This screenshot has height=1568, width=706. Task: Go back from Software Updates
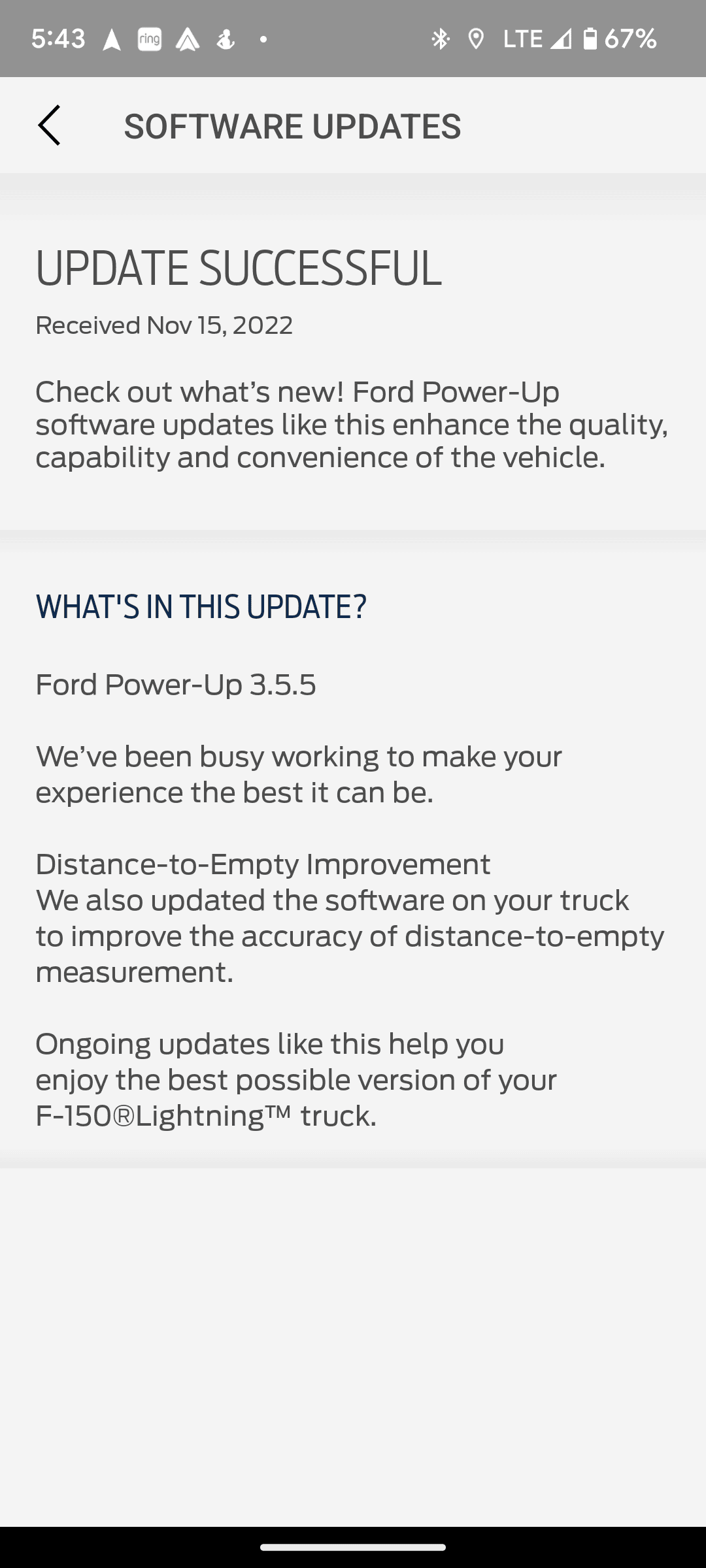pyautogui.click(x=49, y=125)
